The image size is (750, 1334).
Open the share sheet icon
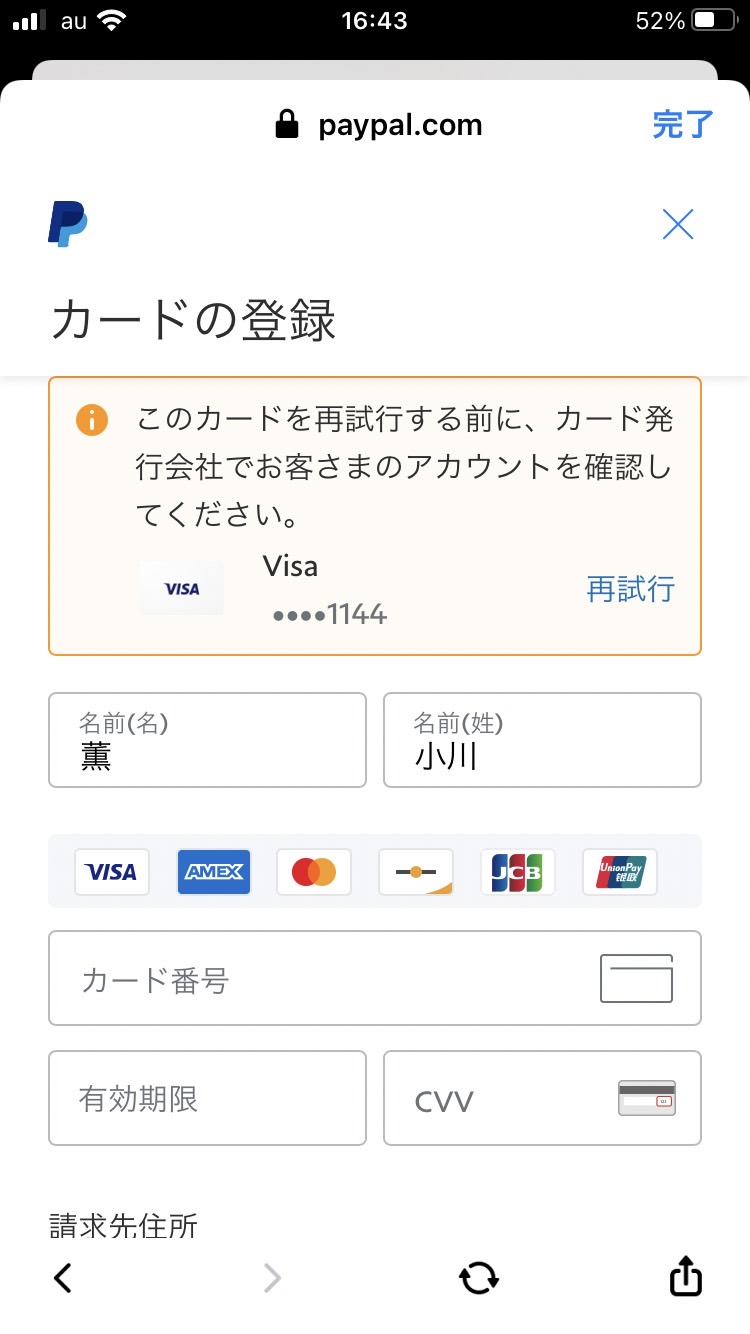685,1275
